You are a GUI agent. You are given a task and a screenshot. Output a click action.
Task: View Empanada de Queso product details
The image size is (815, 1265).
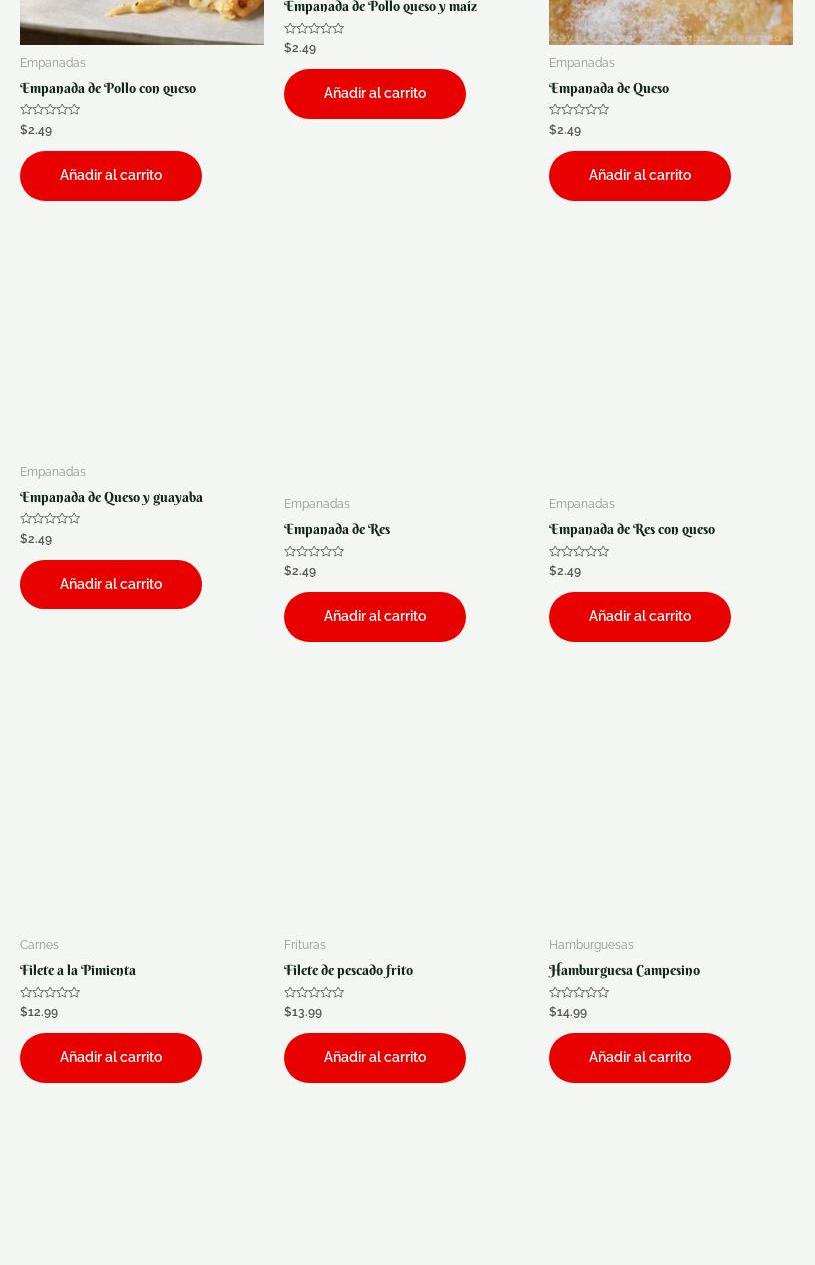(x=608, y=89)
